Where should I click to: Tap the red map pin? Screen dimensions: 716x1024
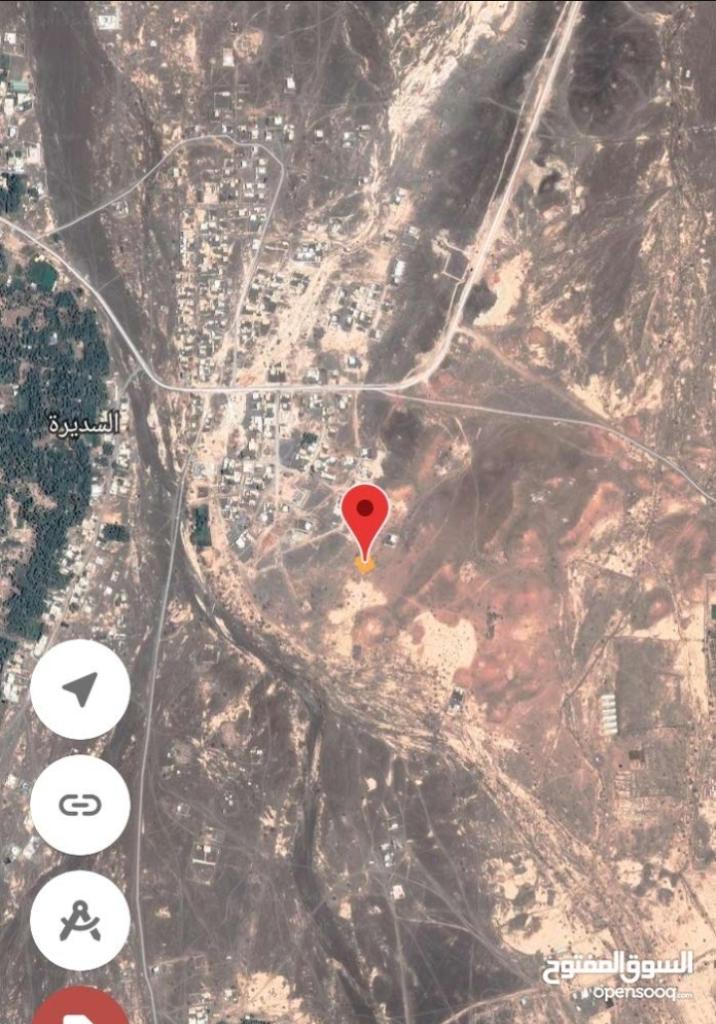pyautogui.click(x=365, y=512)
